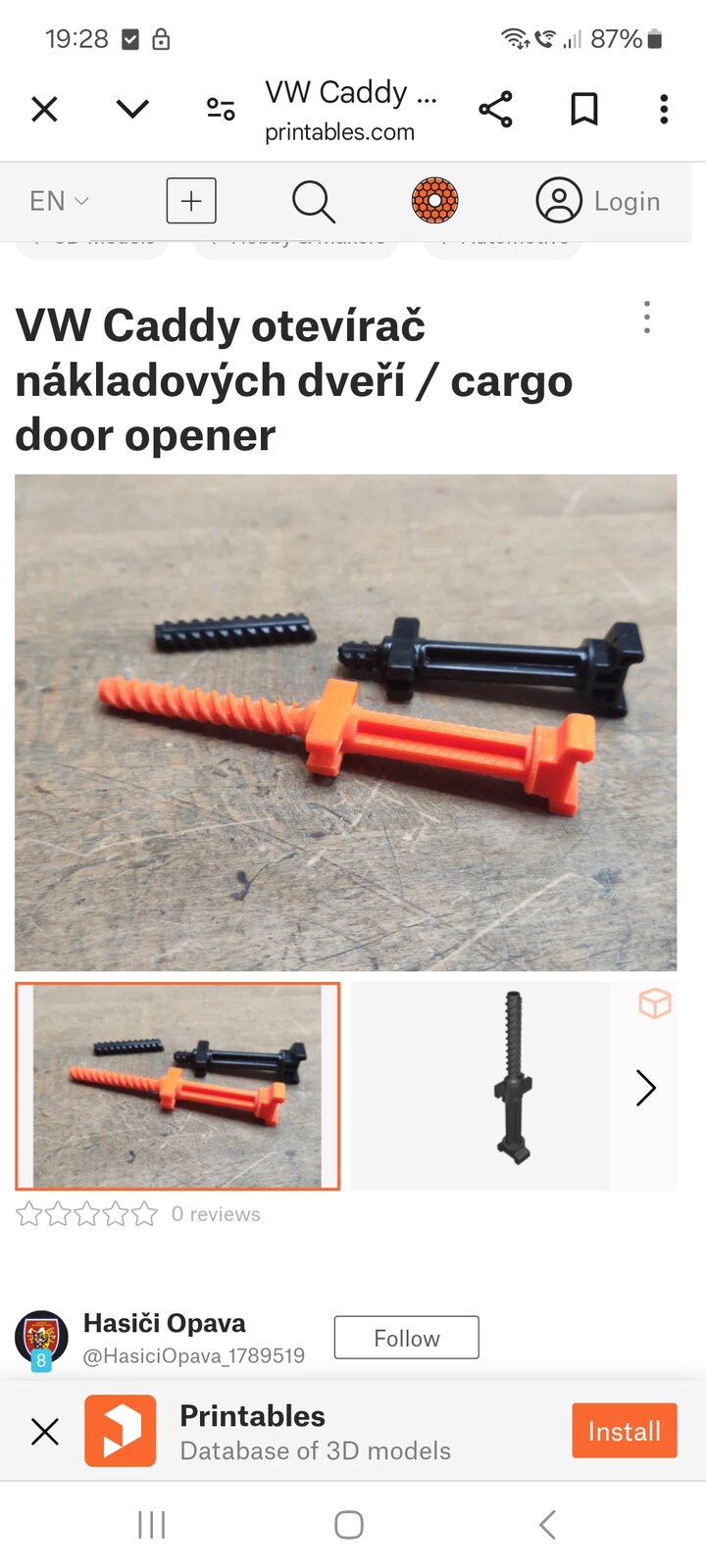The width and height of the screenshot is (706, 1568).
Task: Open the model options three-dot menu
Action: coord(647,318)
